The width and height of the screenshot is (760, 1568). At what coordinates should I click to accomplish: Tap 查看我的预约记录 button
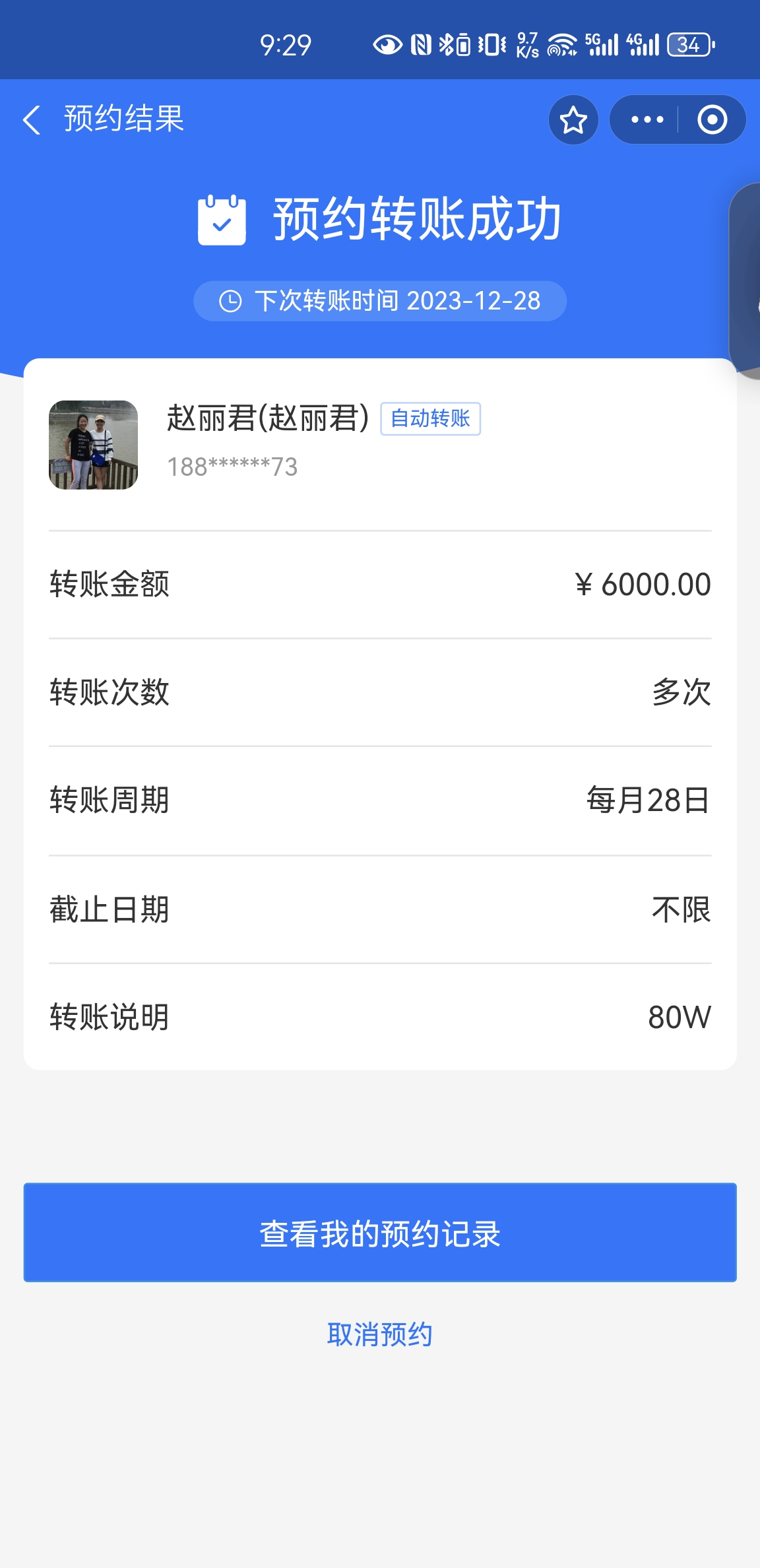point(380,1233)
